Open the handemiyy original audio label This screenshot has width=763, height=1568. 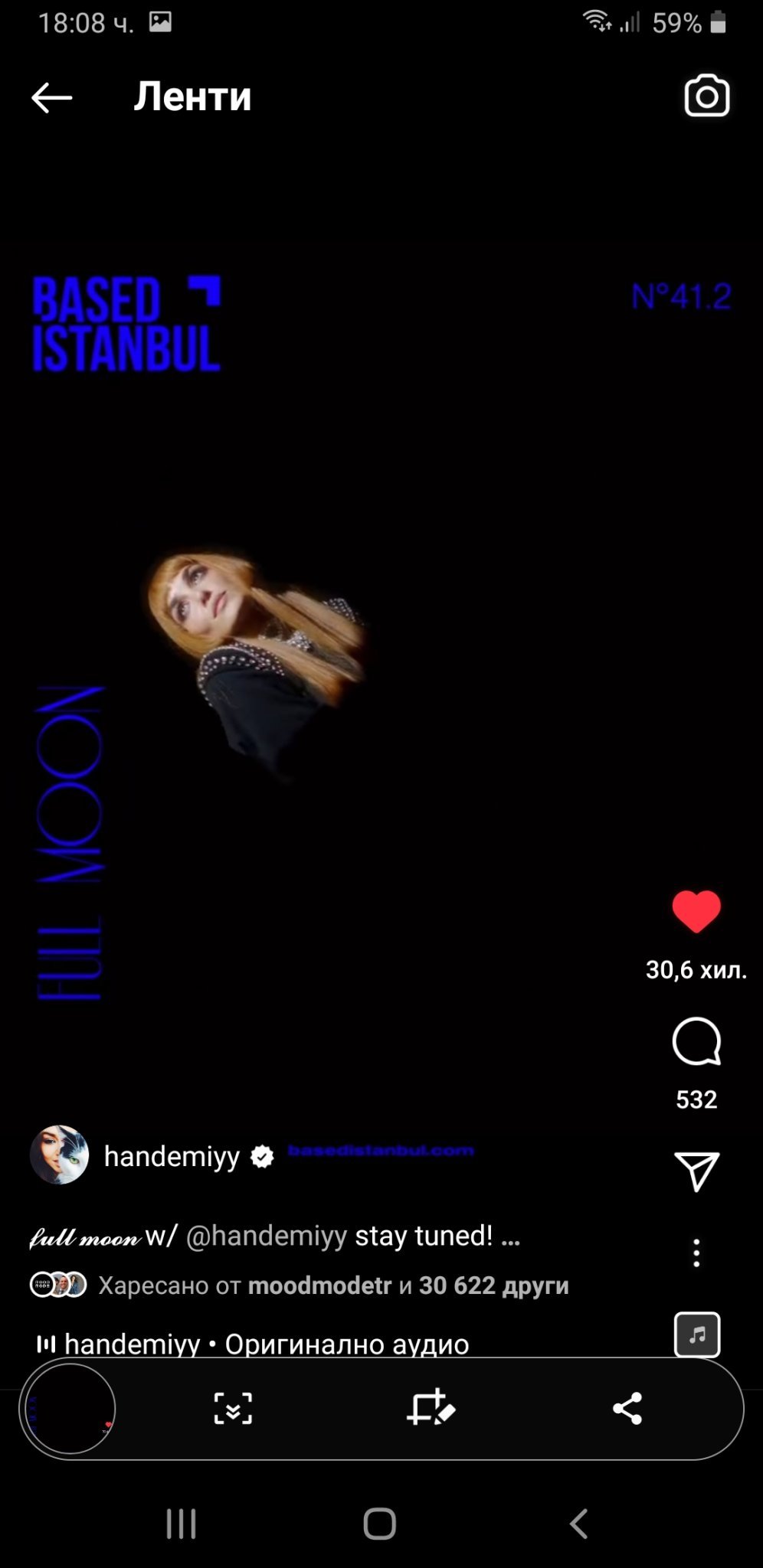click(266, 1344)
